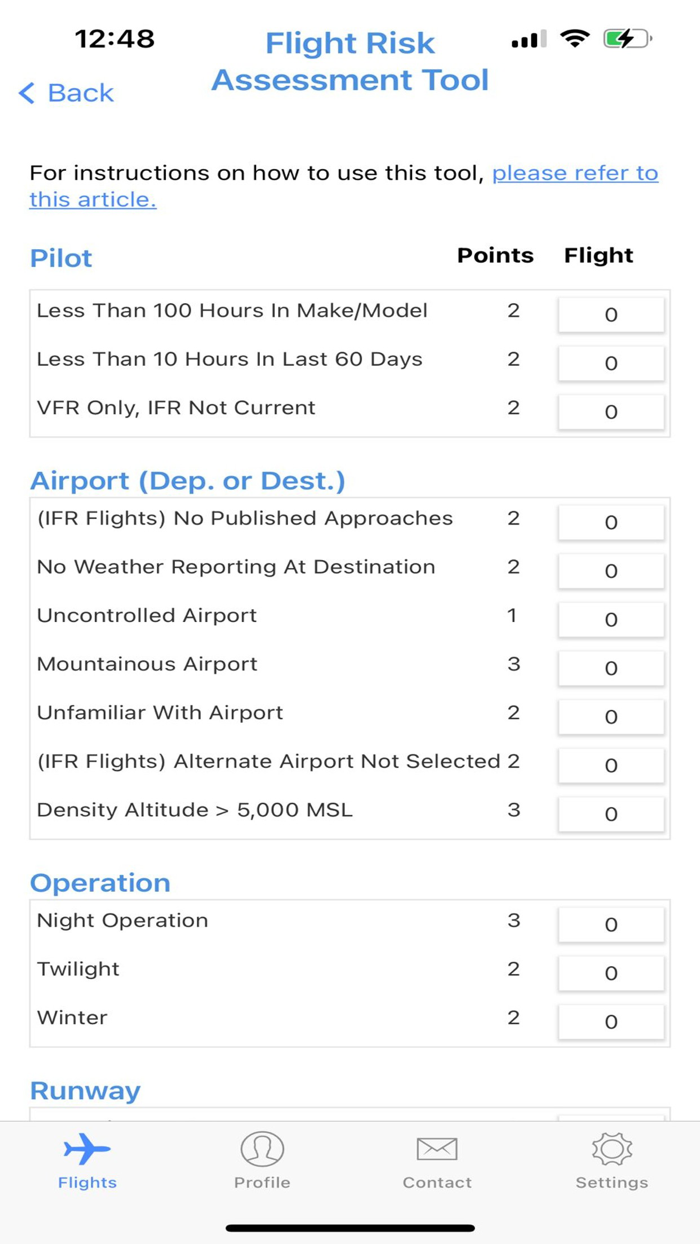Open the linked instructions article
The height and width of the screenshot is (1244, 700).
pos(343,186)
